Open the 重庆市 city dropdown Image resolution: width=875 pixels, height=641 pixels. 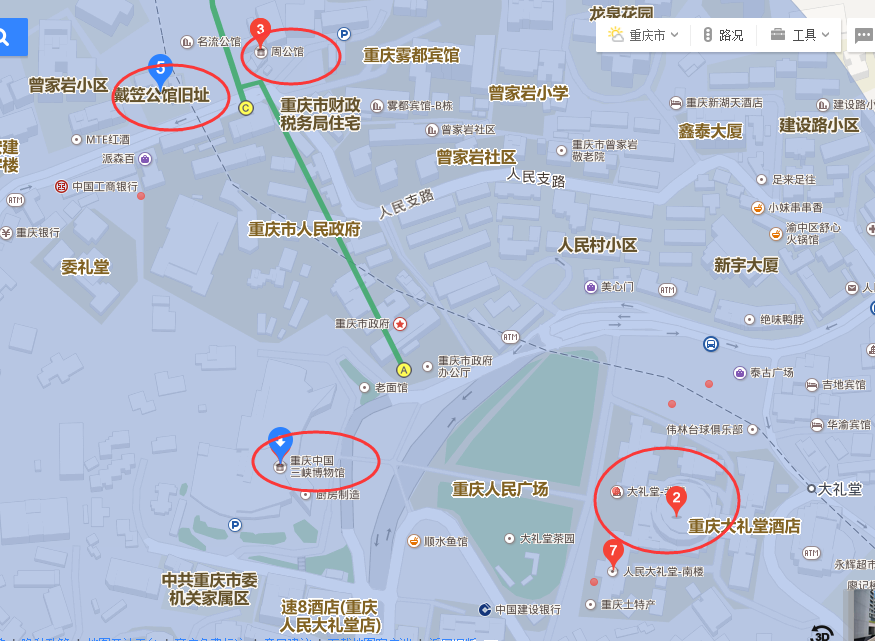(x=644, y=35)
